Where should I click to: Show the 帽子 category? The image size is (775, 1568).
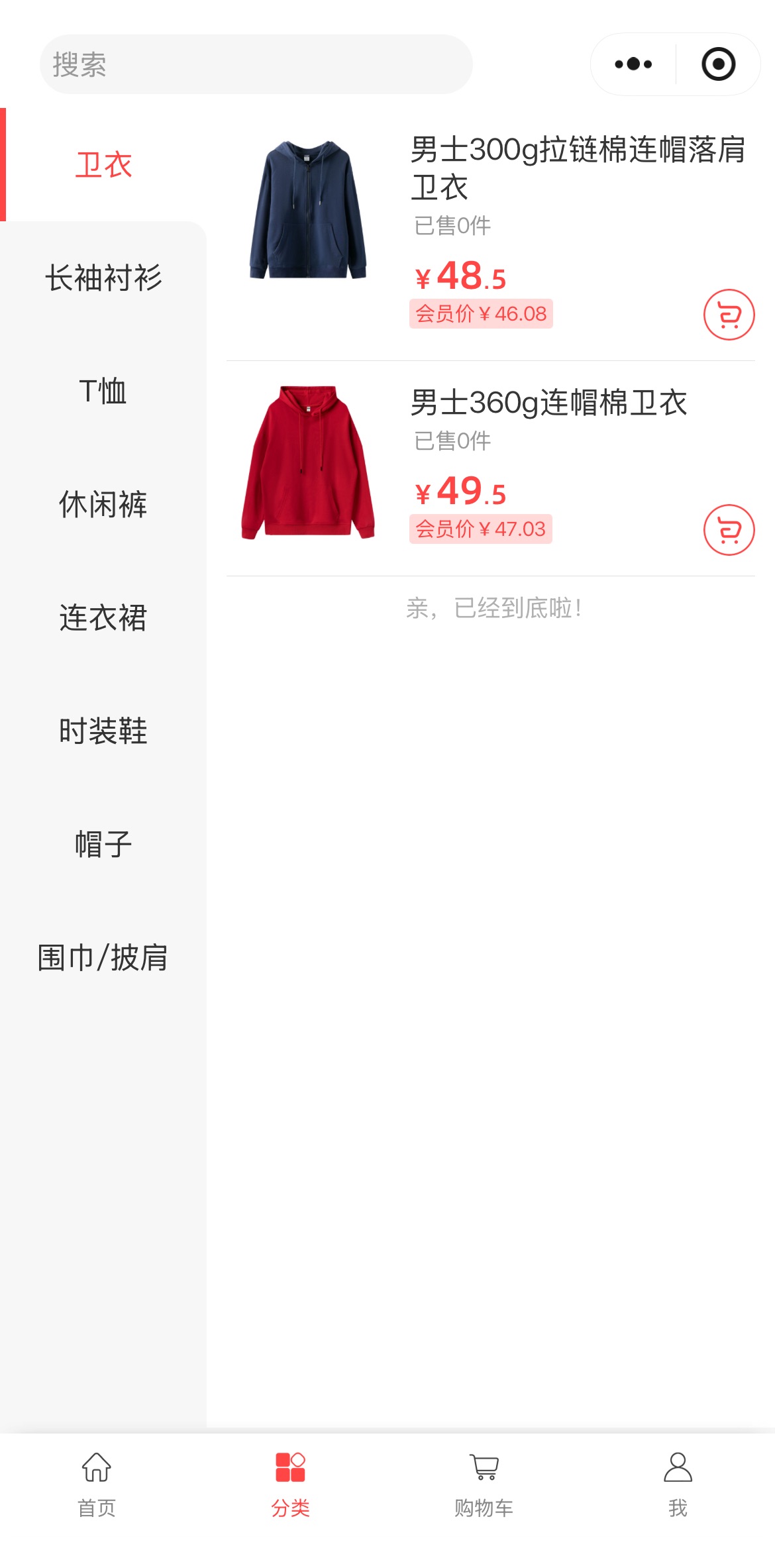click(103, 844)
